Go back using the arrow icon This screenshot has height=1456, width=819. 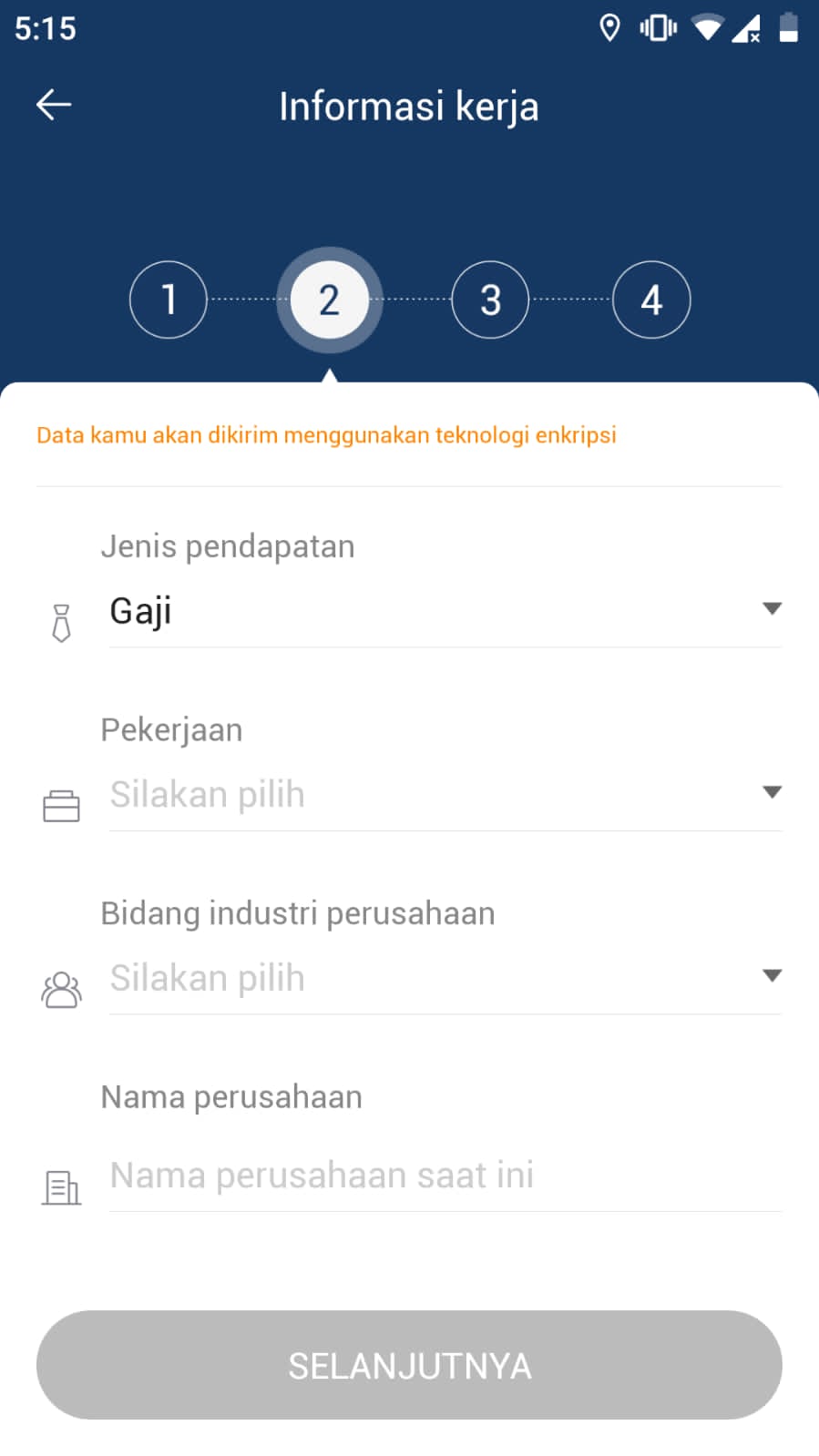coord(54,106)
